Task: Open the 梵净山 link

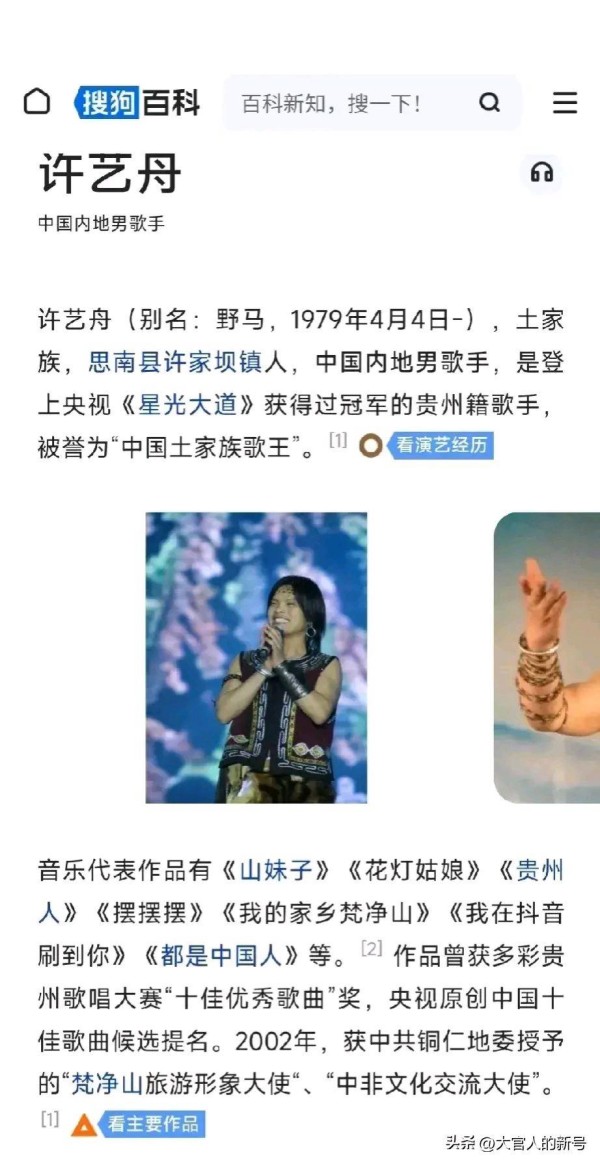Action: [x=109, y=1081]
